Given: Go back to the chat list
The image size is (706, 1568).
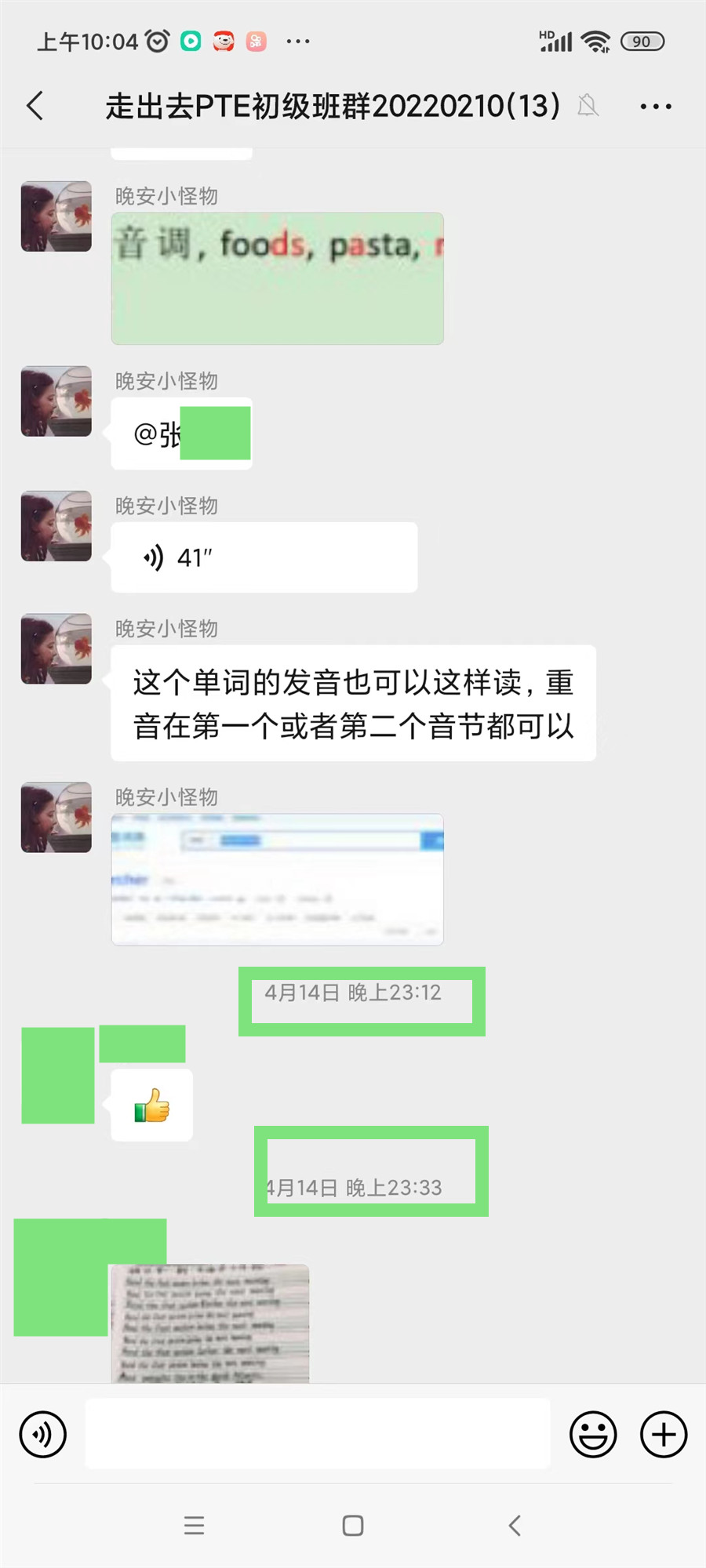Looking at the screenshot, I should pos(35,106).
